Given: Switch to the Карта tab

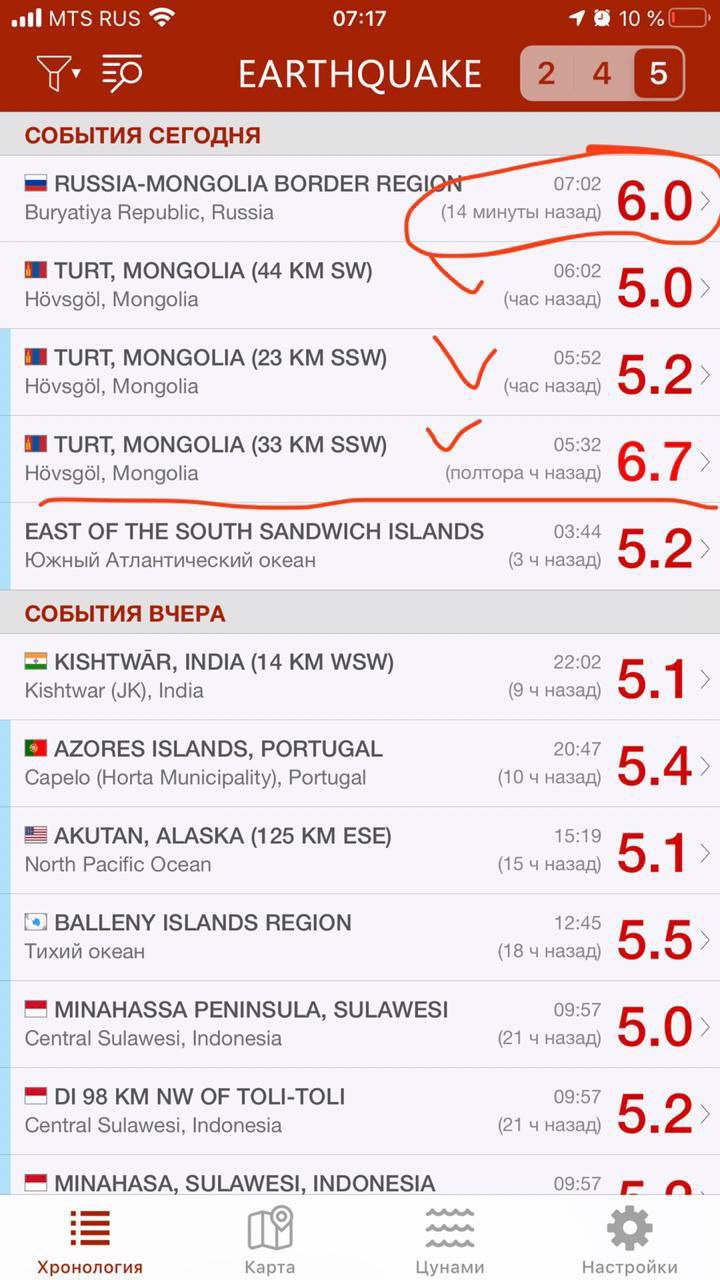Looking at the screenshot, I should (x=270, y=1240).
